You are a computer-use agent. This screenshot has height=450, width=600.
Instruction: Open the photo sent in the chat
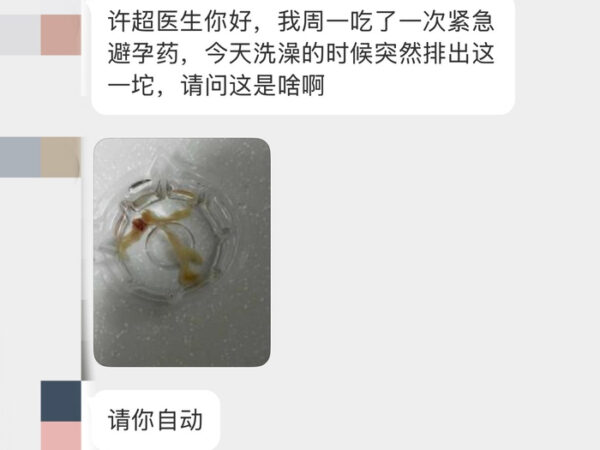[x=181, y=251]
